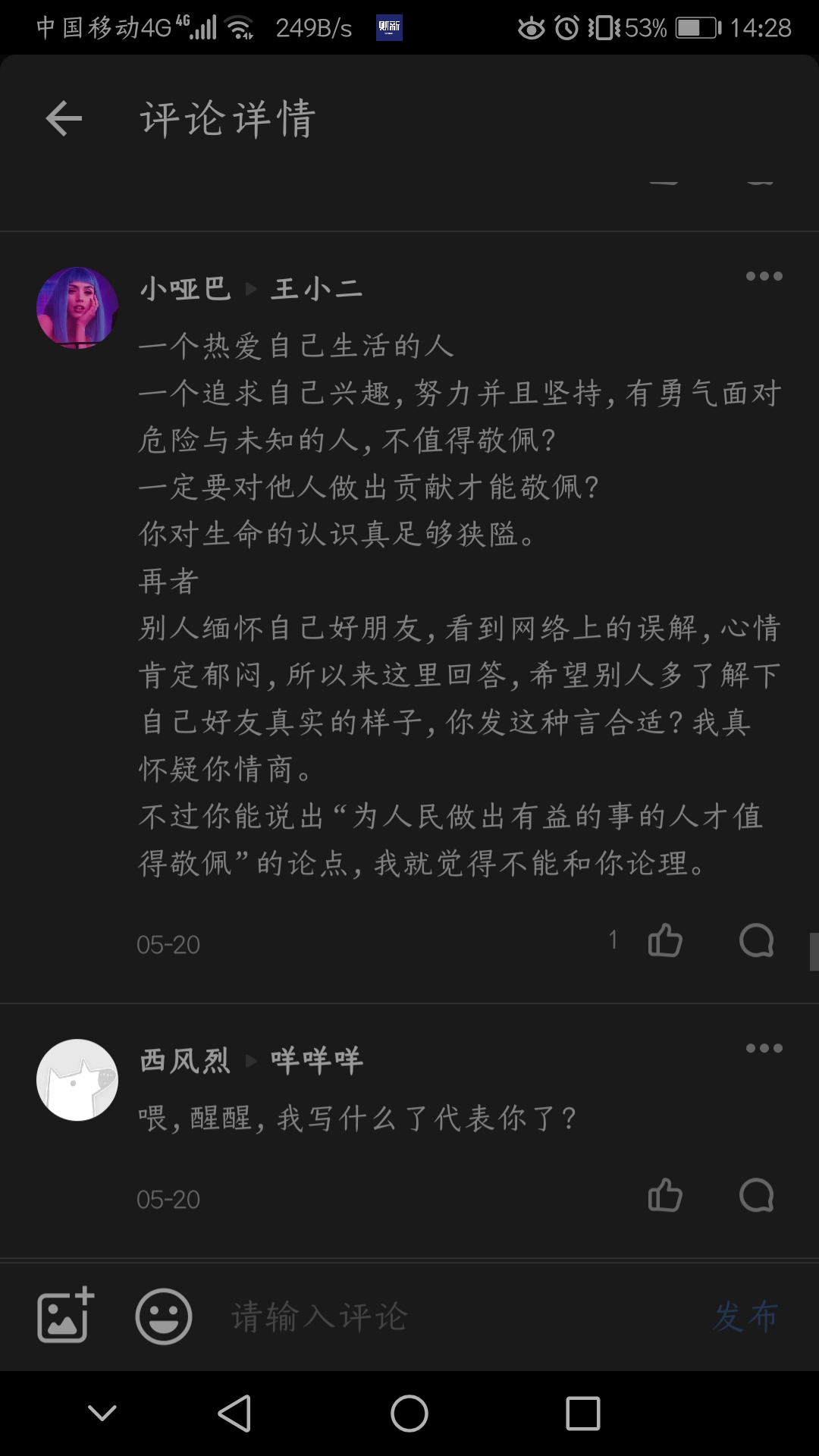This screenshot has height=1456, width=819.
Task: Reply to 西风烈's comment
Action: (x=756, y=1196)
